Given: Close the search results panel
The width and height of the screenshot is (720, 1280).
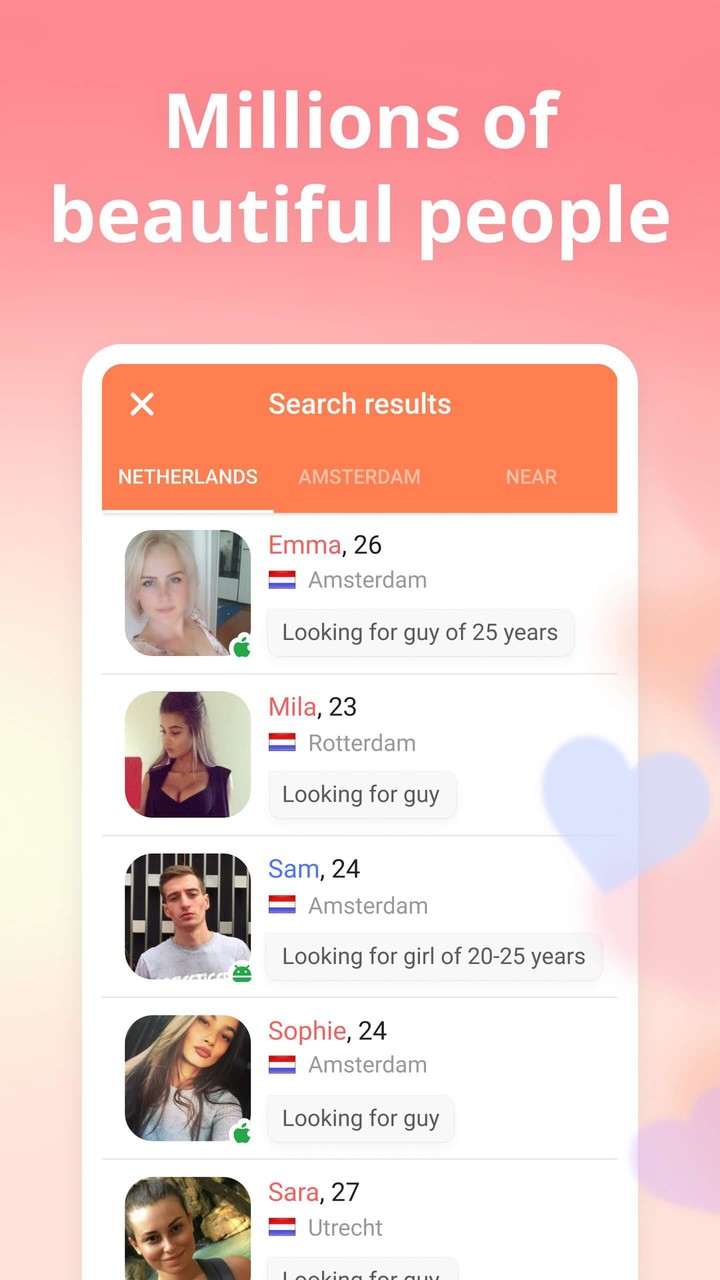Looking at the screenshot, I should (x=141, y=404).
